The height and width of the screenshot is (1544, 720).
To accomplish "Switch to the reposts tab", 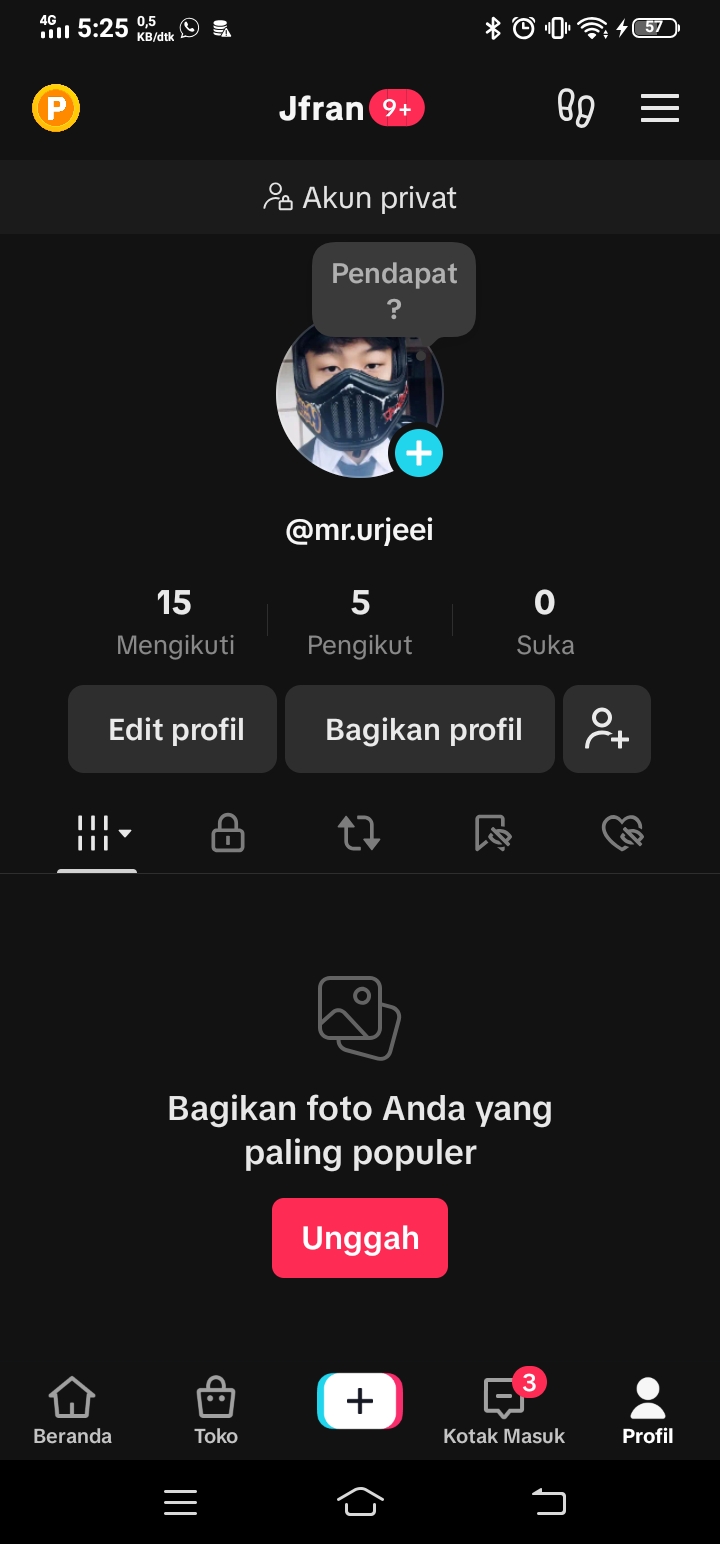I will point(358,833).
